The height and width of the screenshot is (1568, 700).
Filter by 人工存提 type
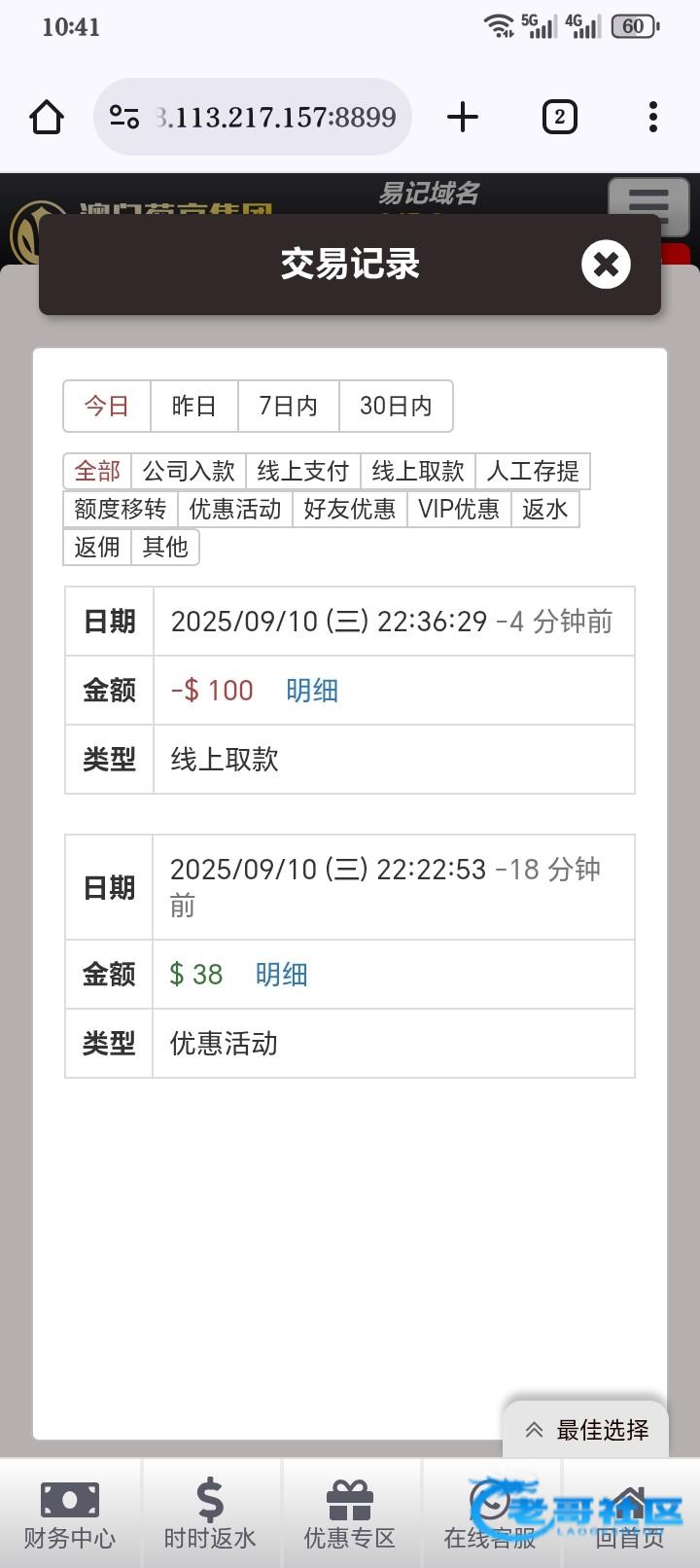pyautogui.click(x=532, y=472)
